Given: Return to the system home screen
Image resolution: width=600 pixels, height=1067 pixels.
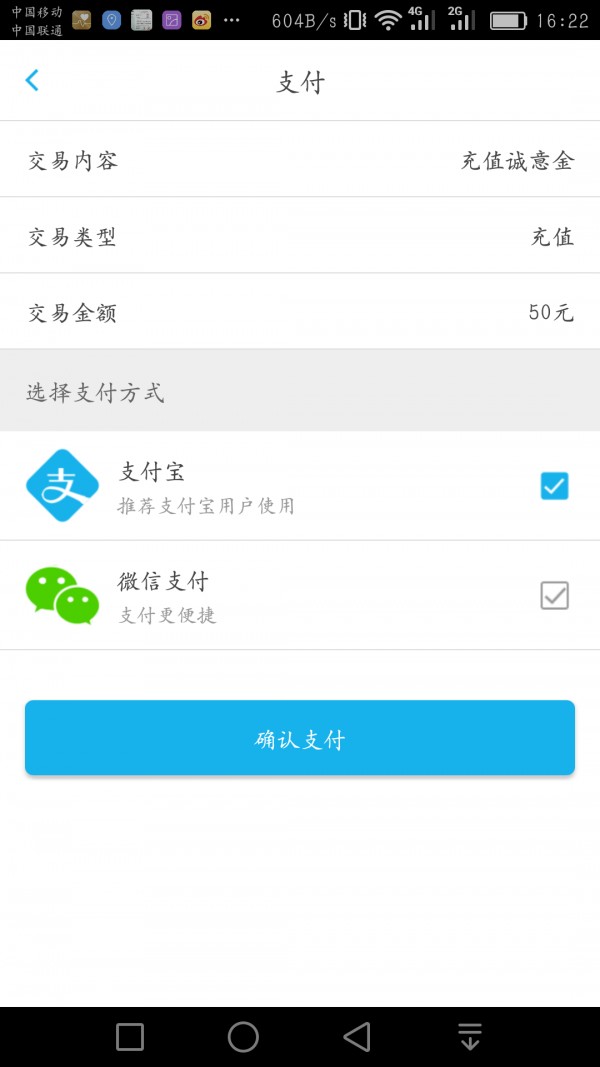Looking at the screenshot, I should pyautogui.click(x=243, y=1037).
